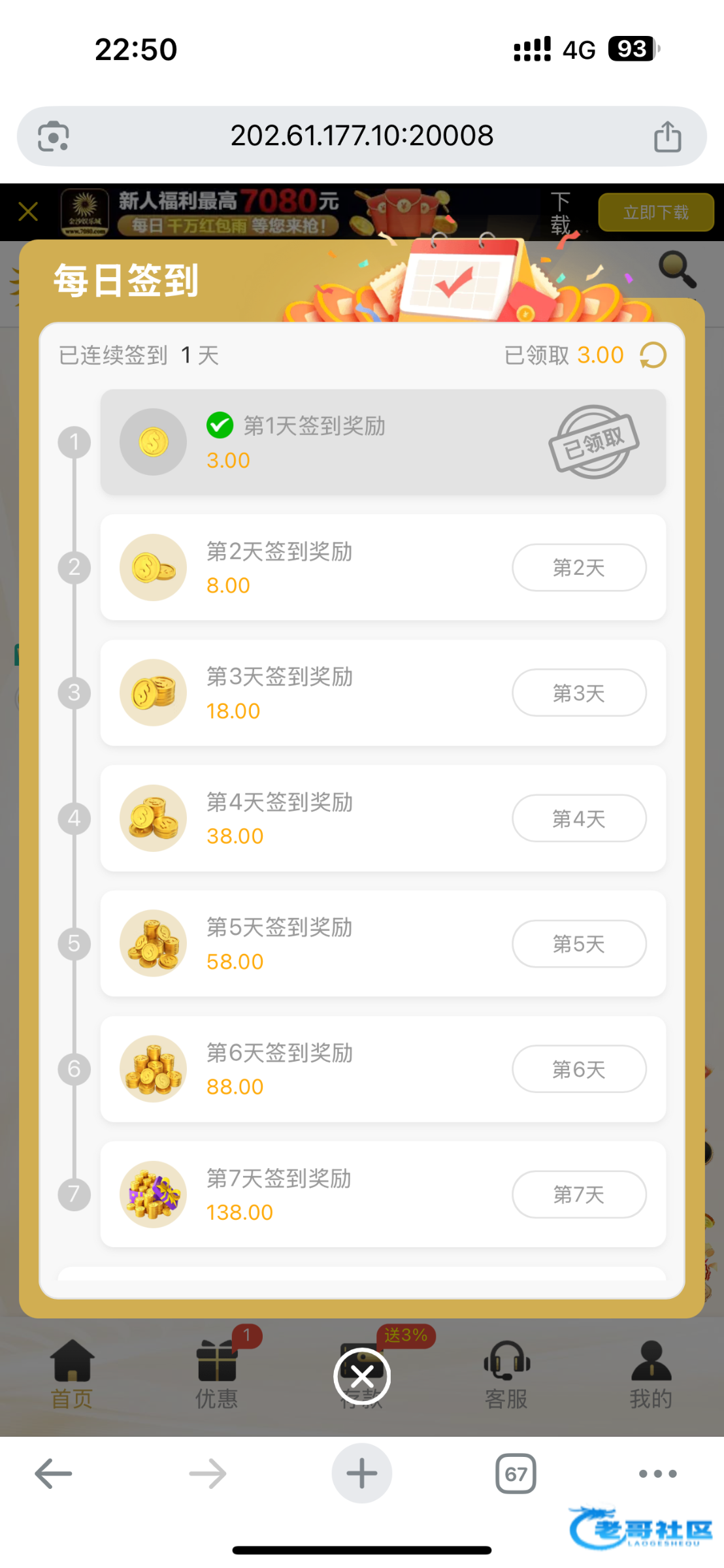The image size is (724, 1568).
Task: Open the scan icon in address bar
Action: (x=54, y=137)
